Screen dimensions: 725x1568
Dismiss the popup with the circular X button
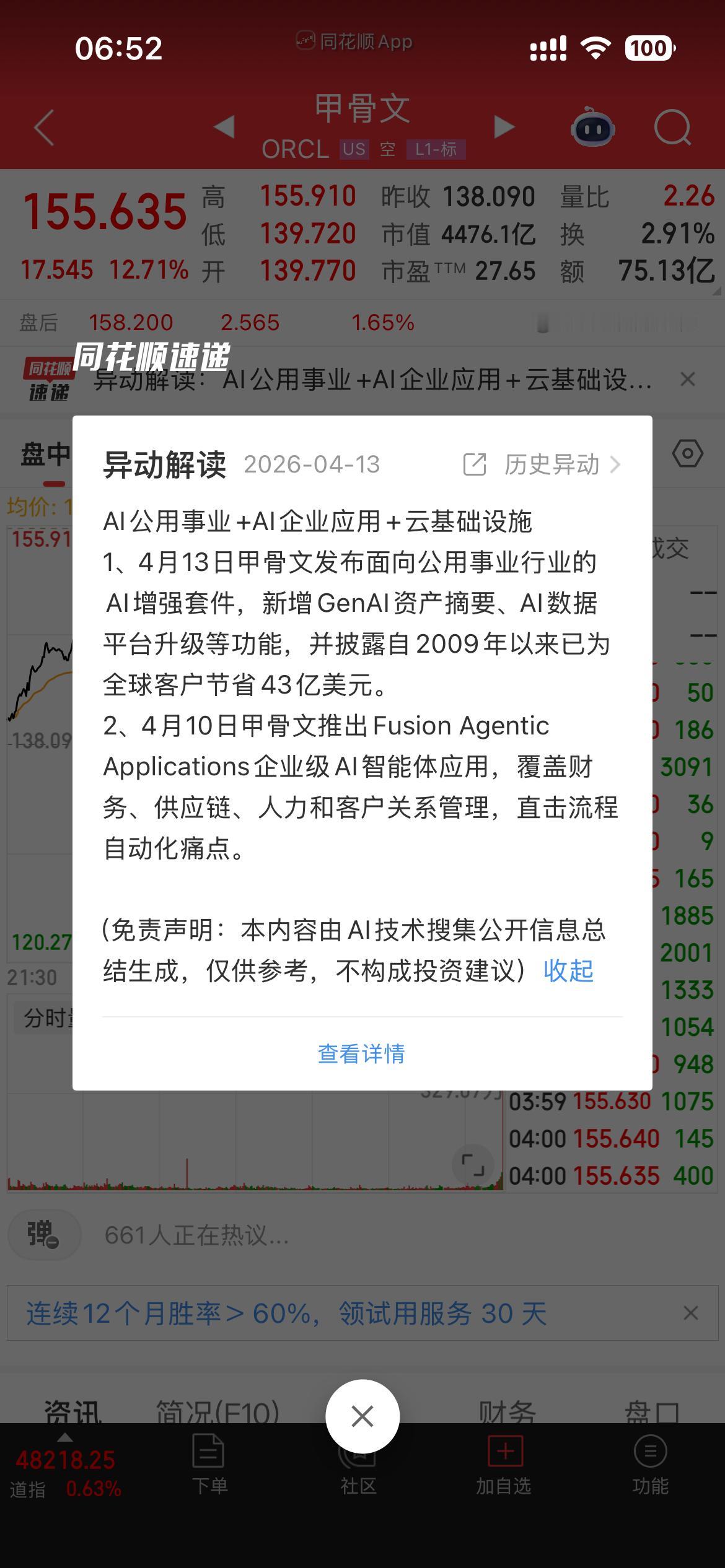362,1416
